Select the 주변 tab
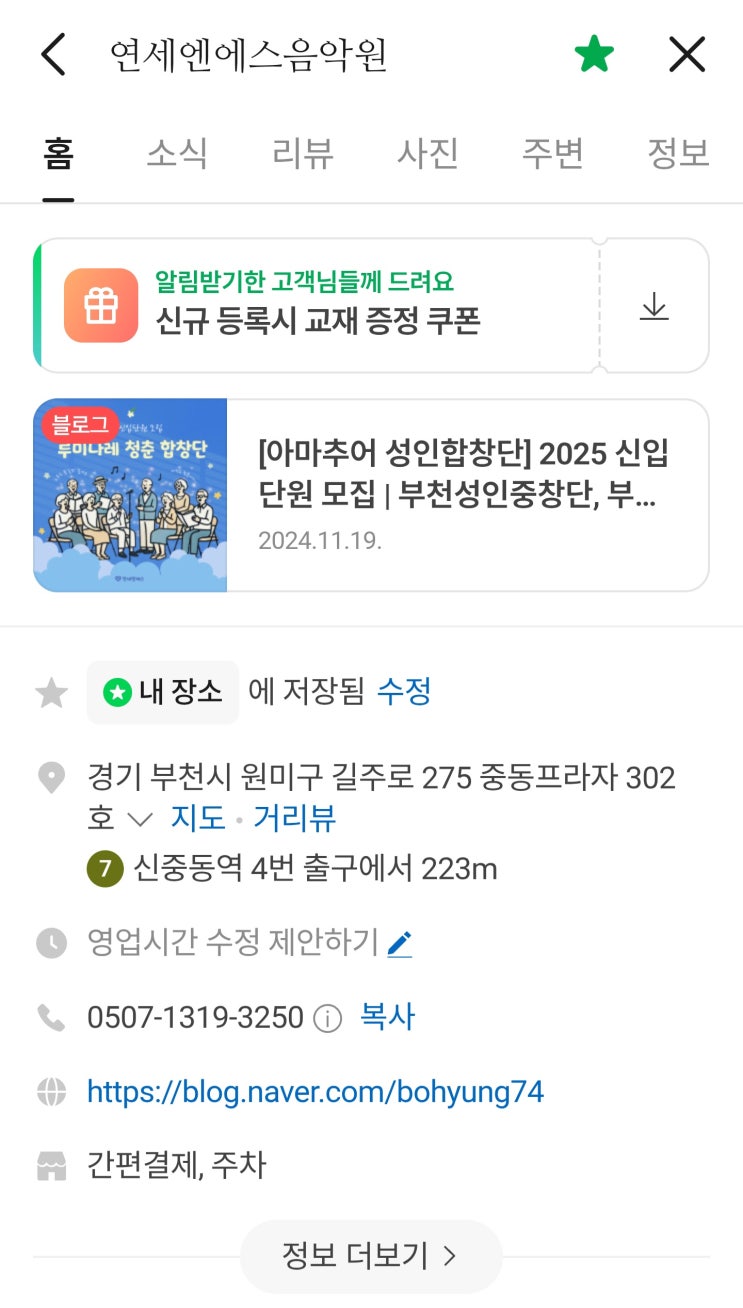This screenshot has width=743, height=1308. point(552,154)
